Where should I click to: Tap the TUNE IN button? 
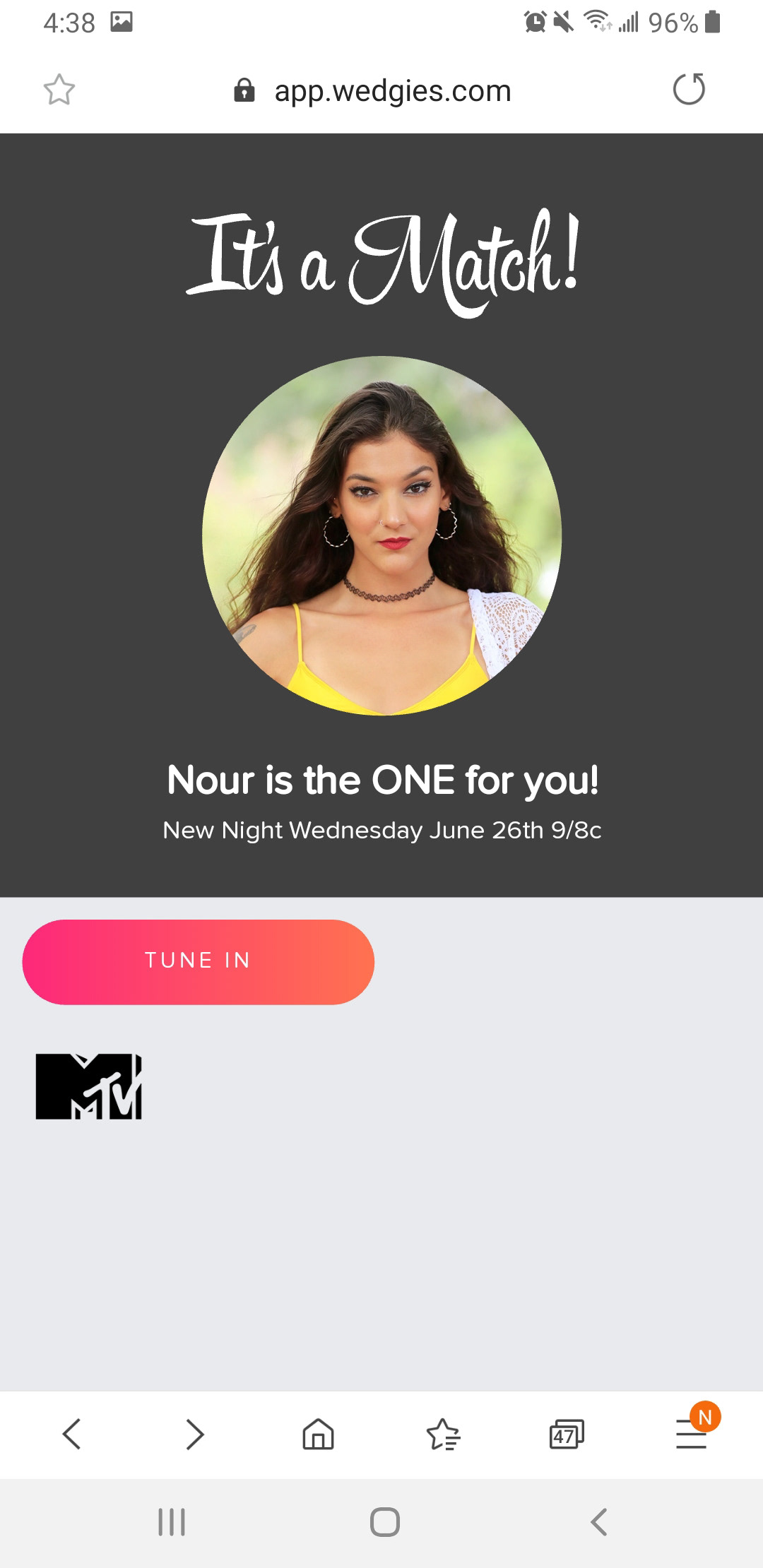(x=198, y=961)
